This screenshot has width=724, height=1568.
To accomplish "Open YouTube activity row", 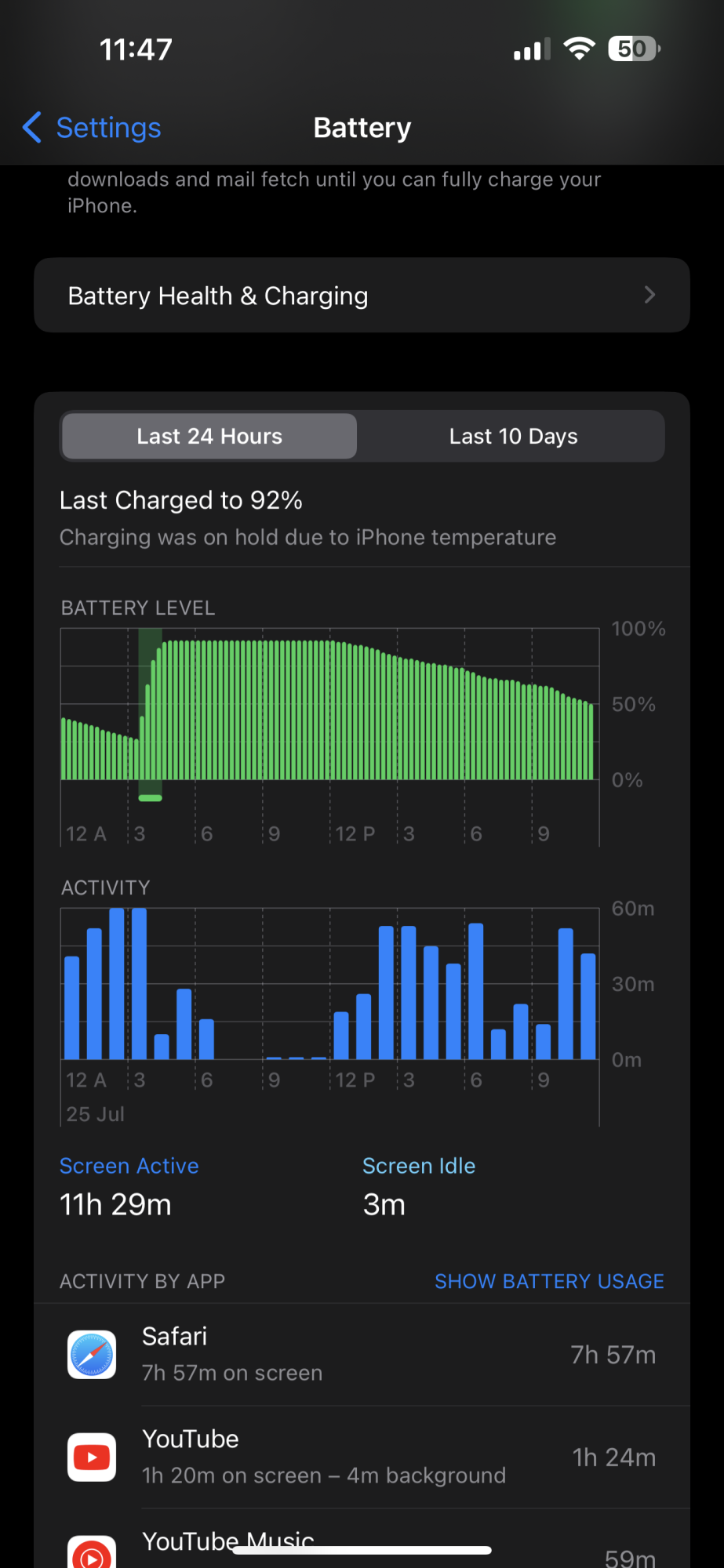I will [362, 1457].
